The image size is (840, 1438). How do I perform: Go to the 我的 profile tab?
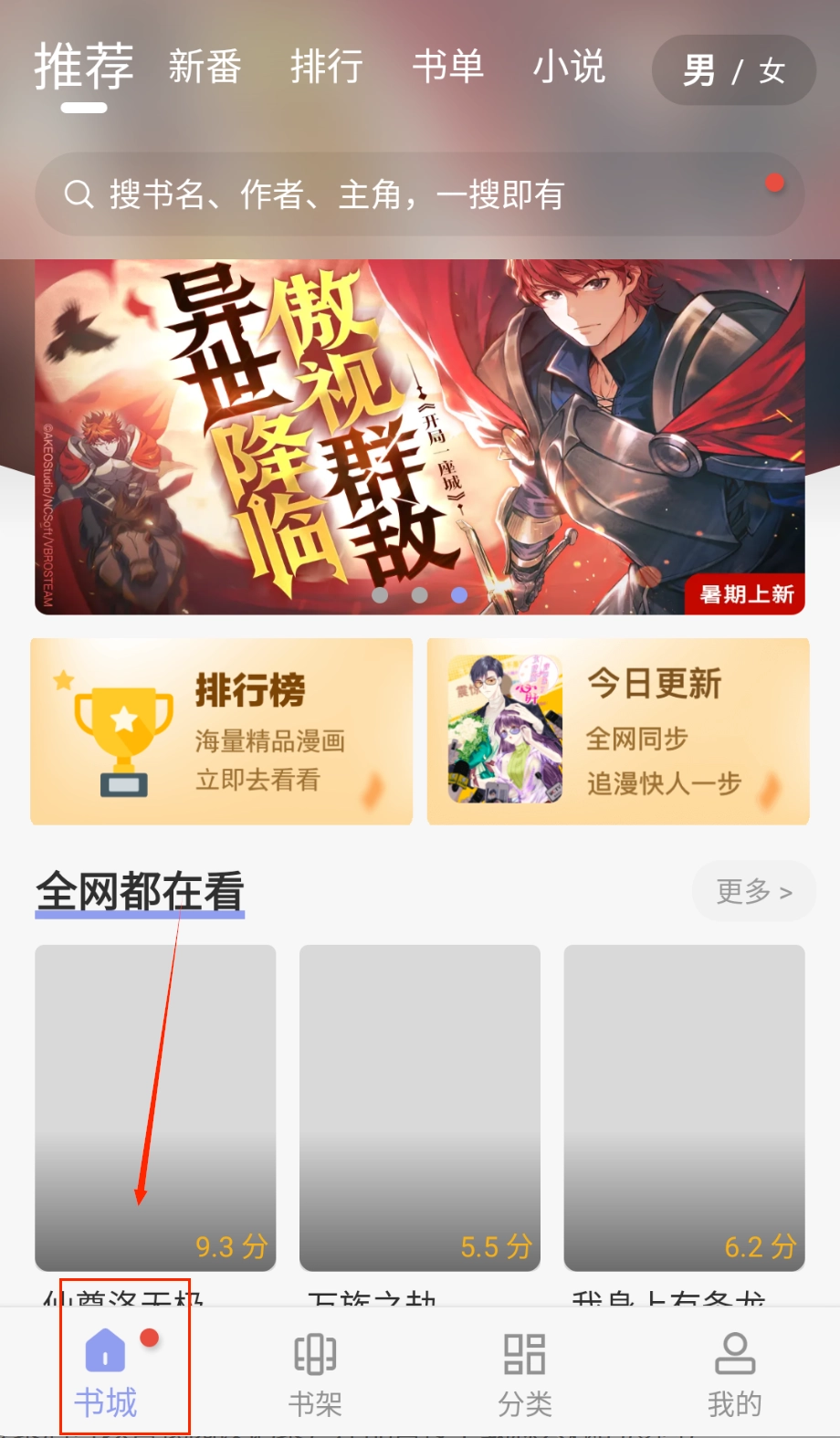[734, 1374]
